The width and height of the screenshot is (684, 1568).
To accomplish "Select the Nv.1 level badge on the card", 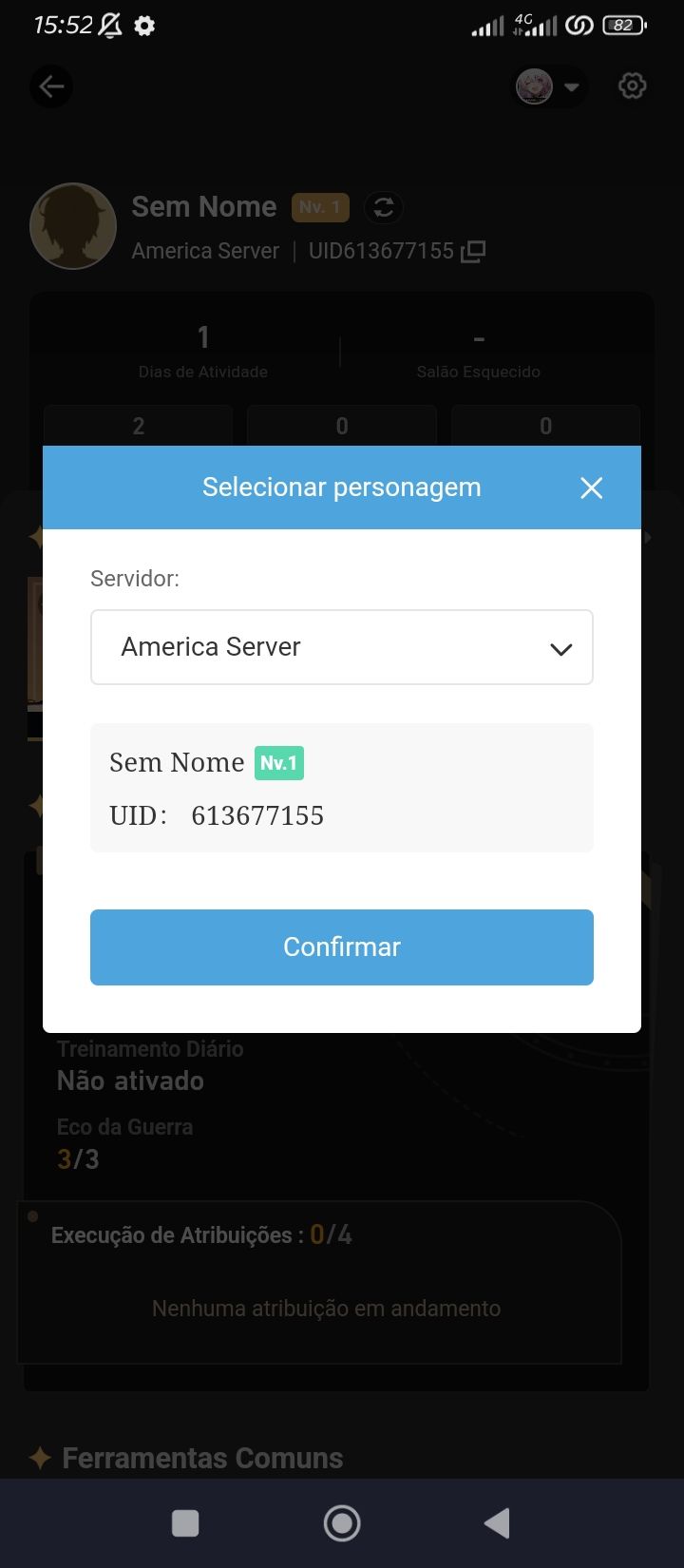I will pos(278,762).
